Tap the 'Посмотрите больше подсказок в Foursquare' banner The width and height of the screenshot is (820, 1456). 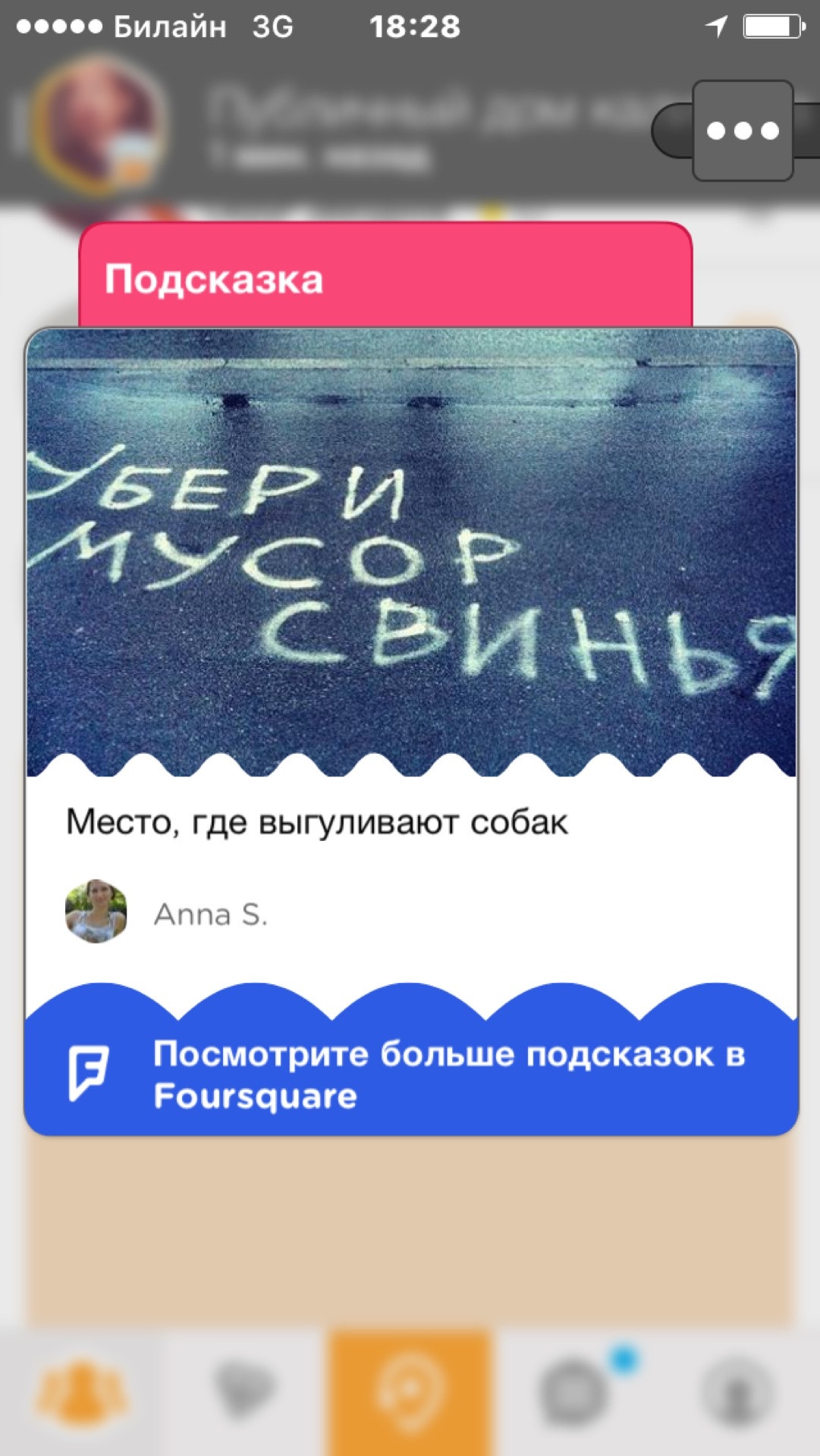click(411, 1075)
